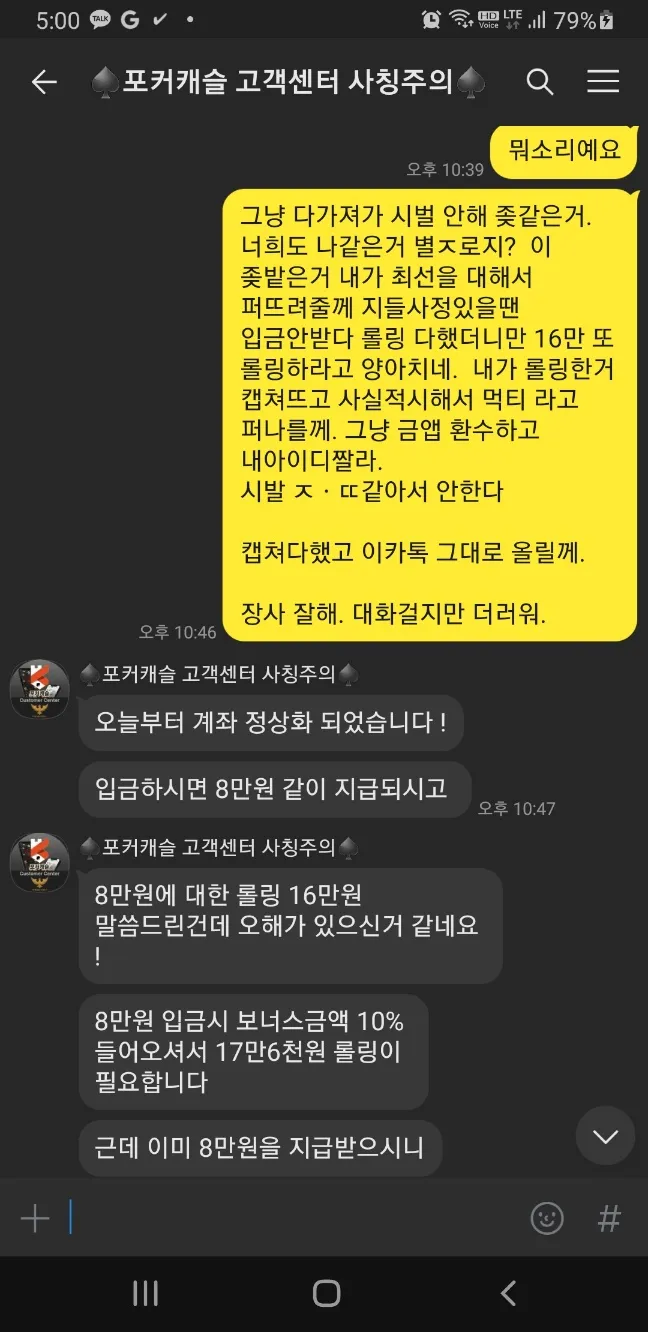Focus the message input field
This screenshot has width=648, height=1332.
point(290,1218)
